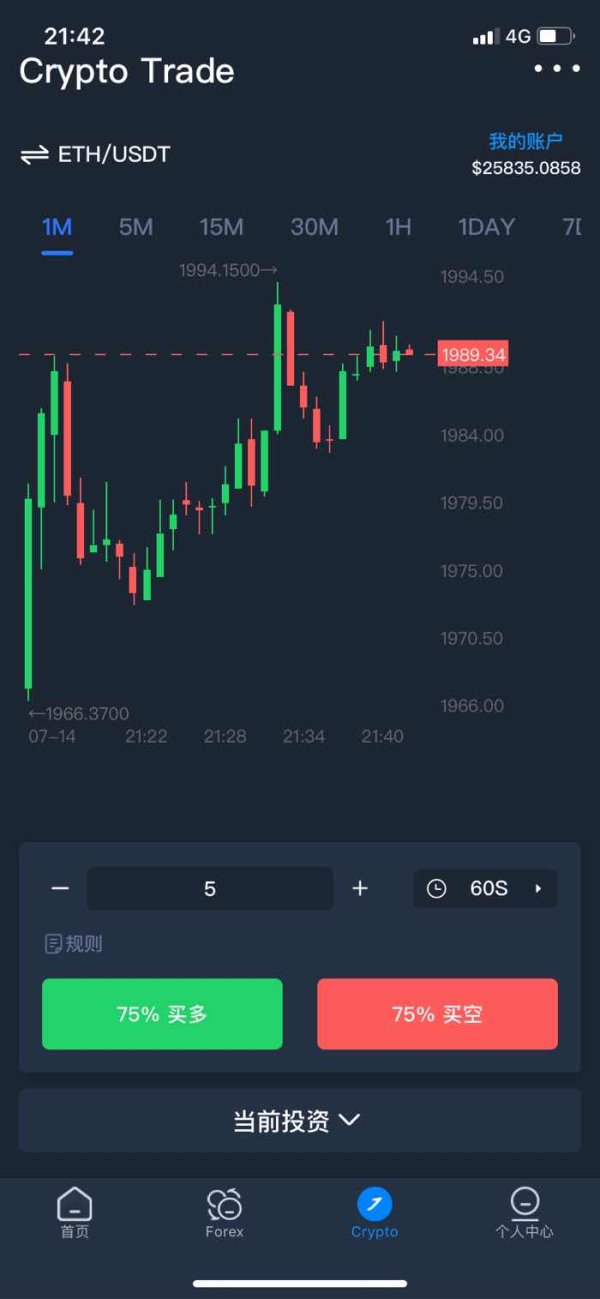Viewport: 600px width, 1299px height.
Task: Tap the red 75% 买空 button
Action: [x=437, y=1014]
